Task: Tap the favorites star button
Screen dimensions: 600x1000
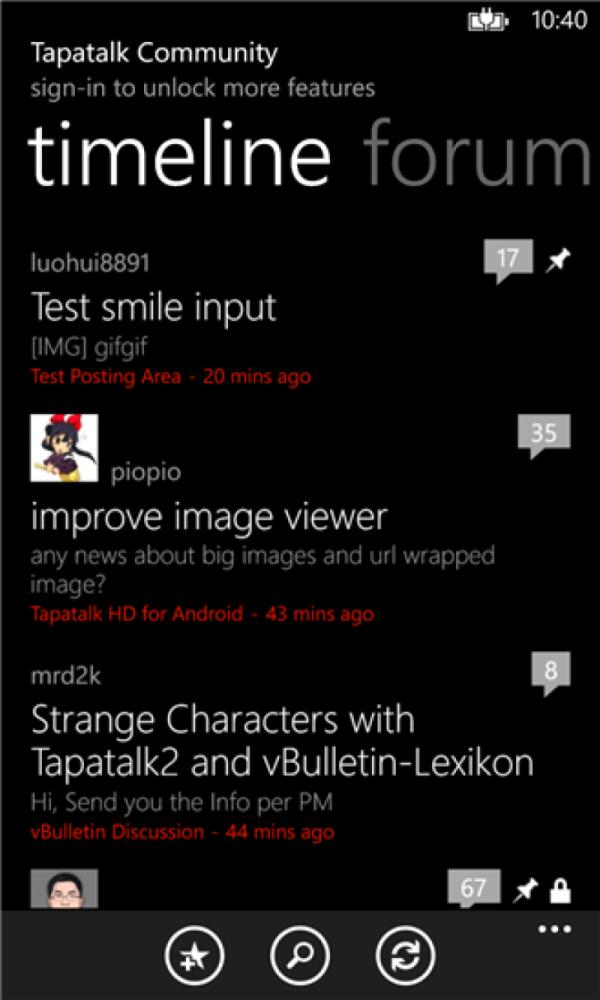Action: pyautogui.click(x=195, y=957)
